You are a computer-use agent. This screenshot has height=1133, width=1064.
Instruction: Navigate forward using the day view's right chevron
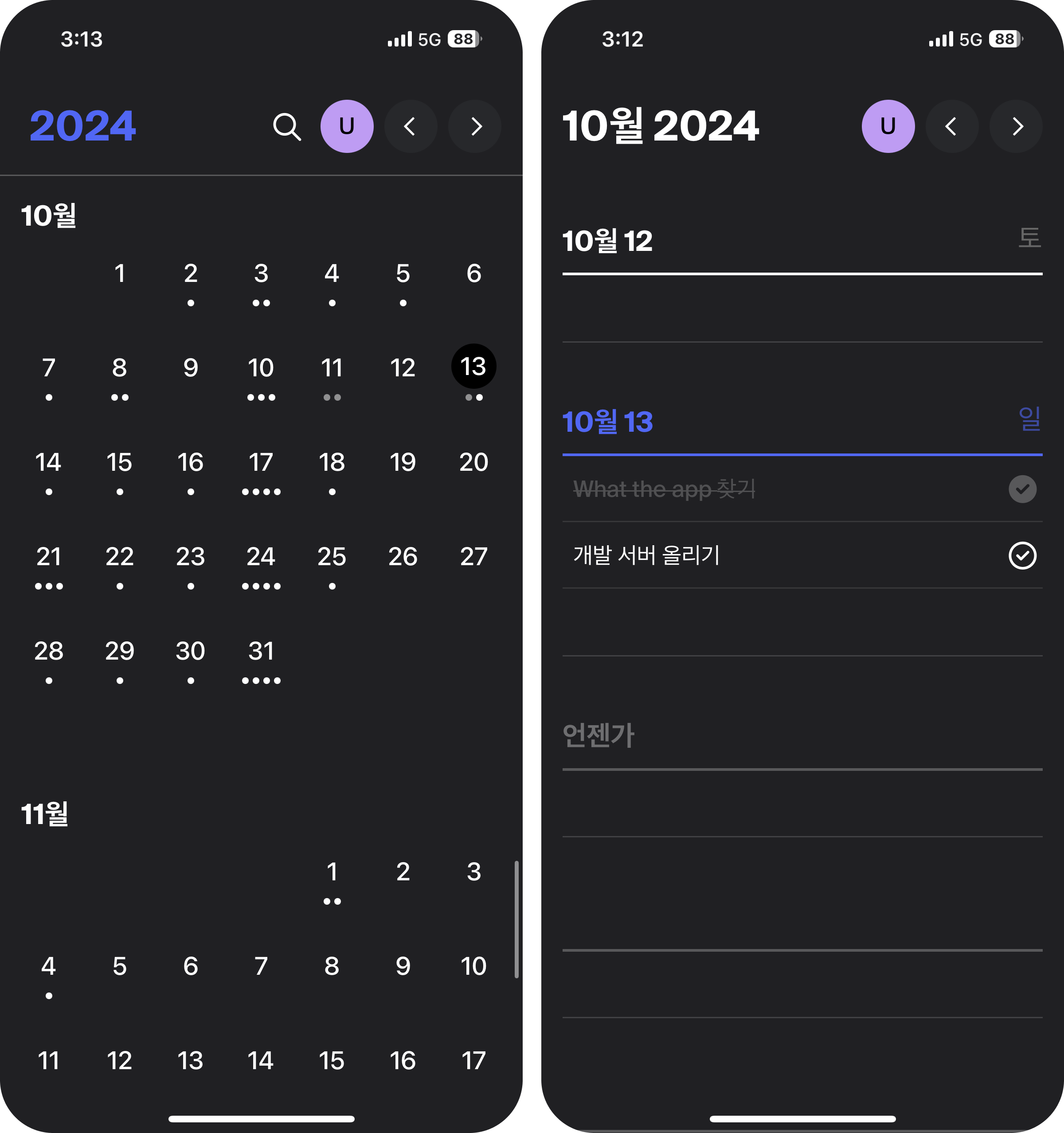pos(1016,126)
